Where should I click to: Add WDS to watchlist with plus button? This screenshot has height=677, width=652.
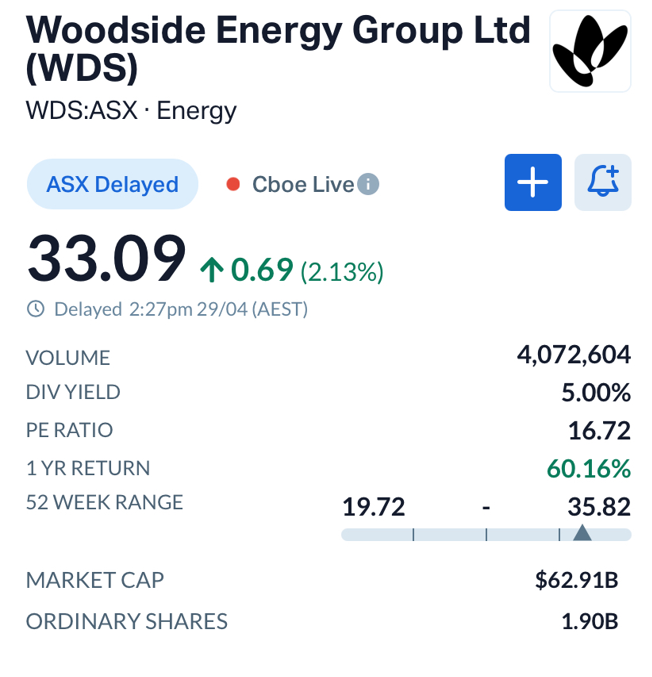point(532,183)
